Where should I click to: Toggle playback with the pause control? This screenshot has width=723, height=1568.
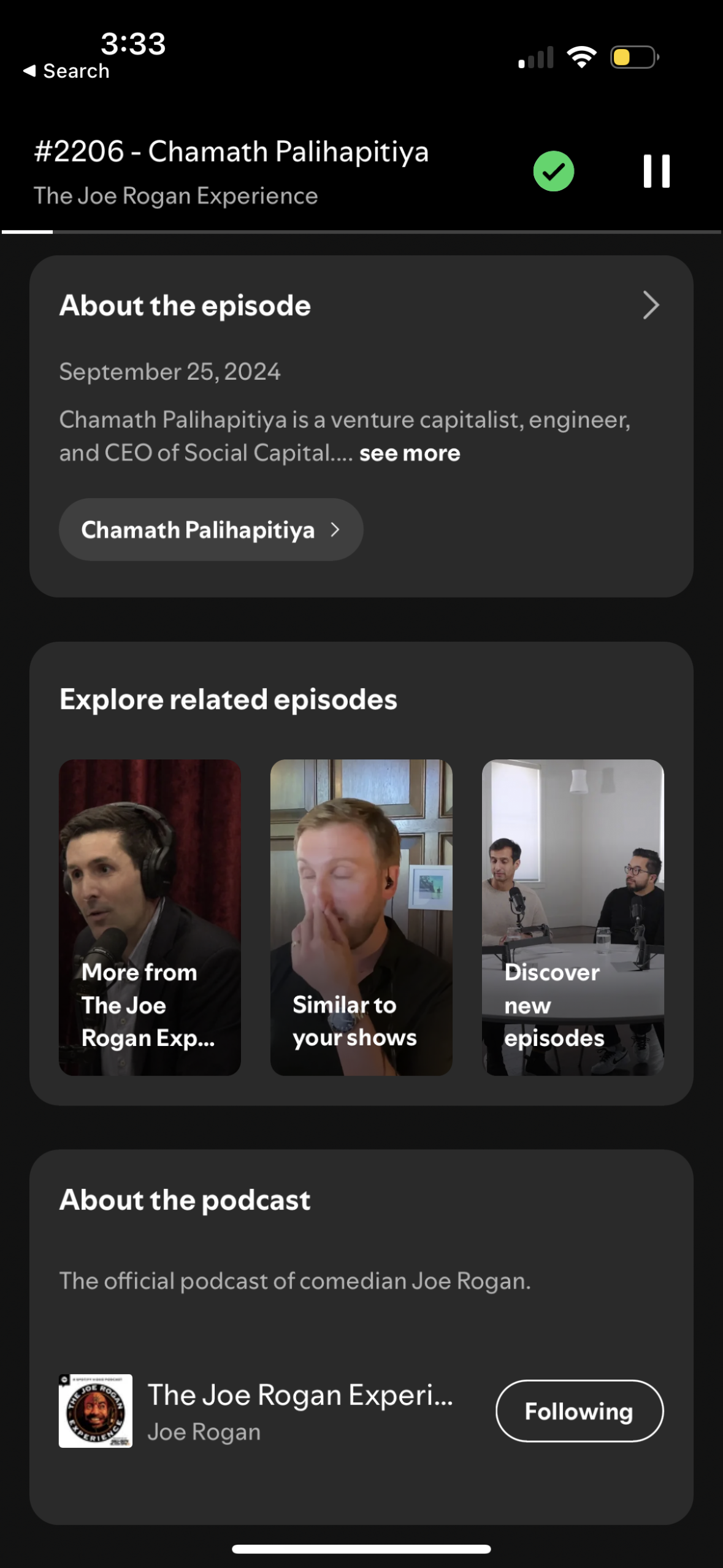tap(656, 171)
